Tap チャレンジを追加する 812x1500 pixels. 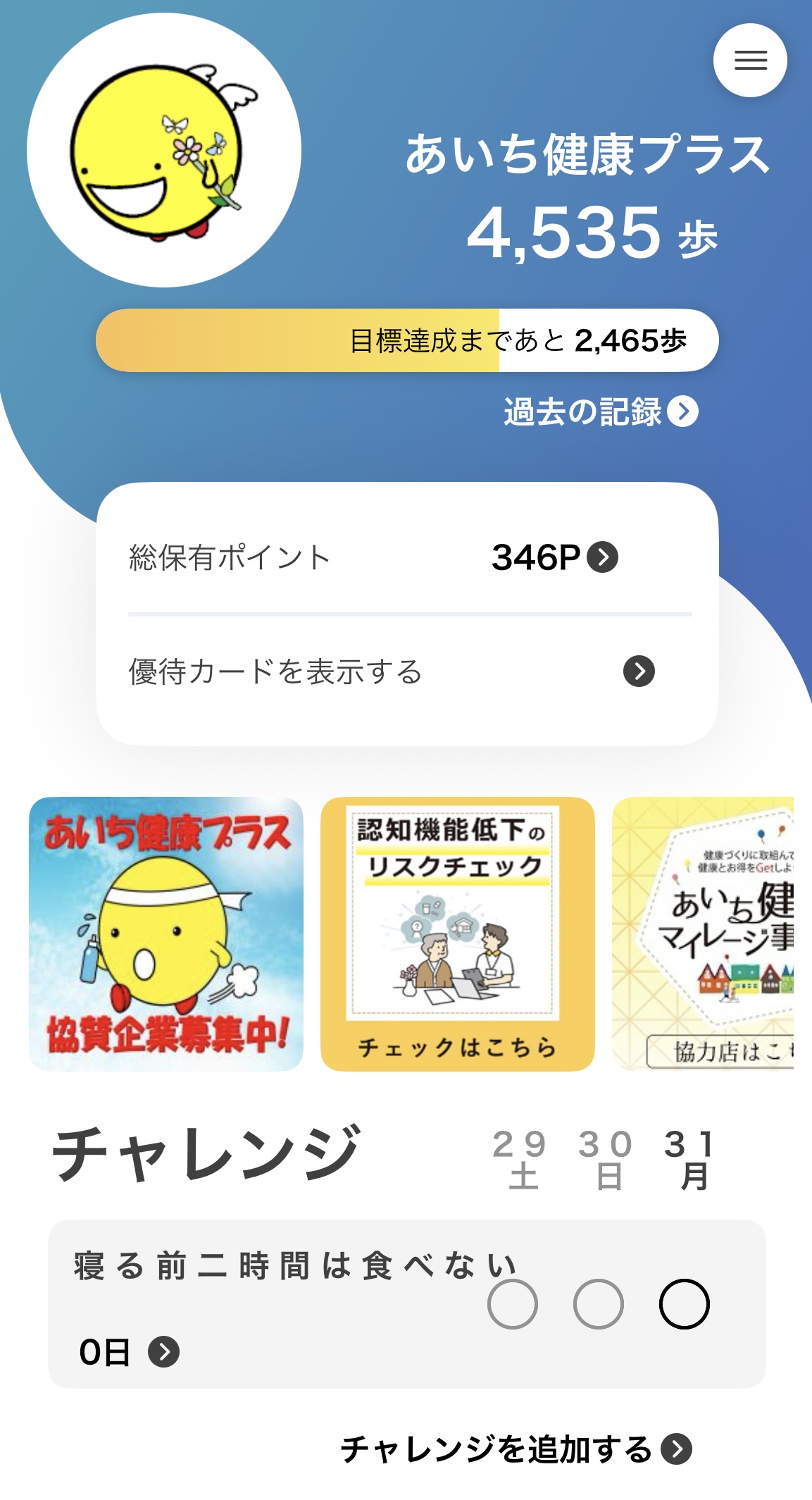[x=516, y=1449]
